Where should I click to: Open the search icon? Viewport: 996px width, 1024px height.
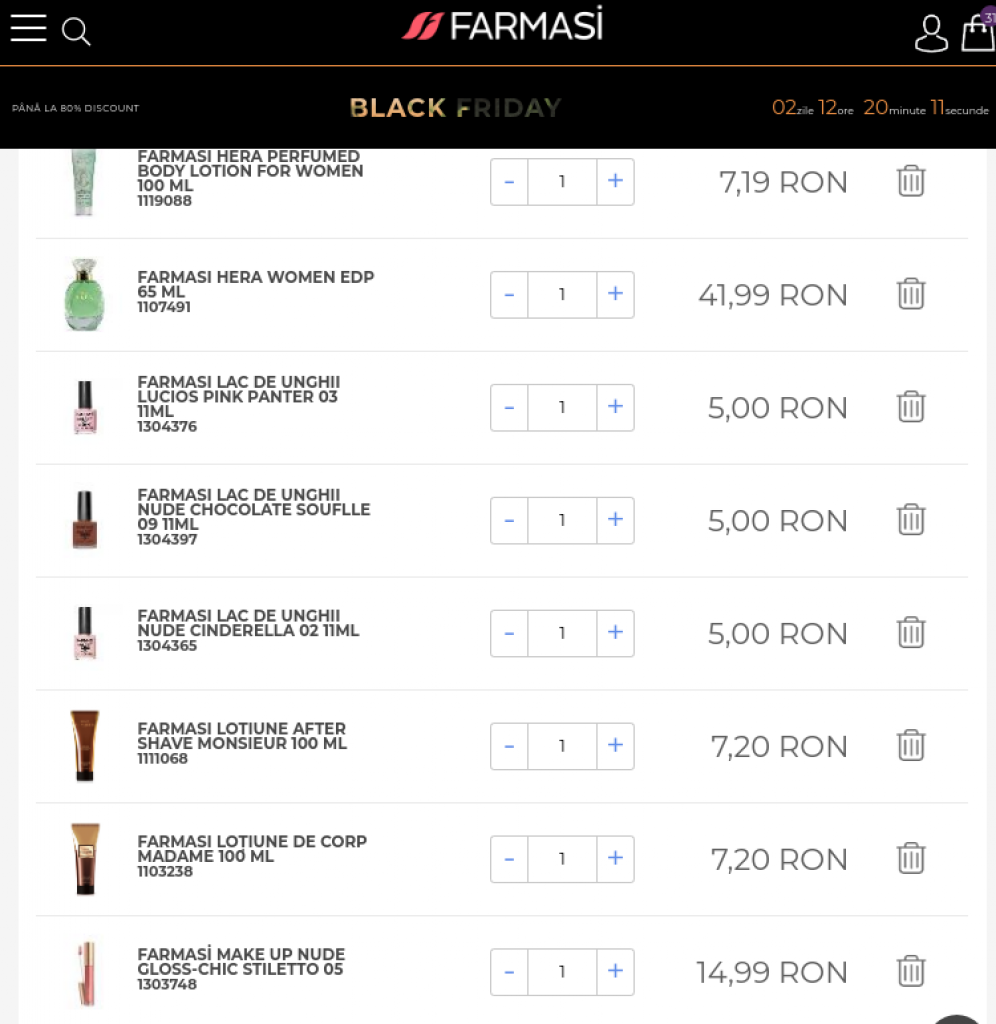tap(76, 31)
